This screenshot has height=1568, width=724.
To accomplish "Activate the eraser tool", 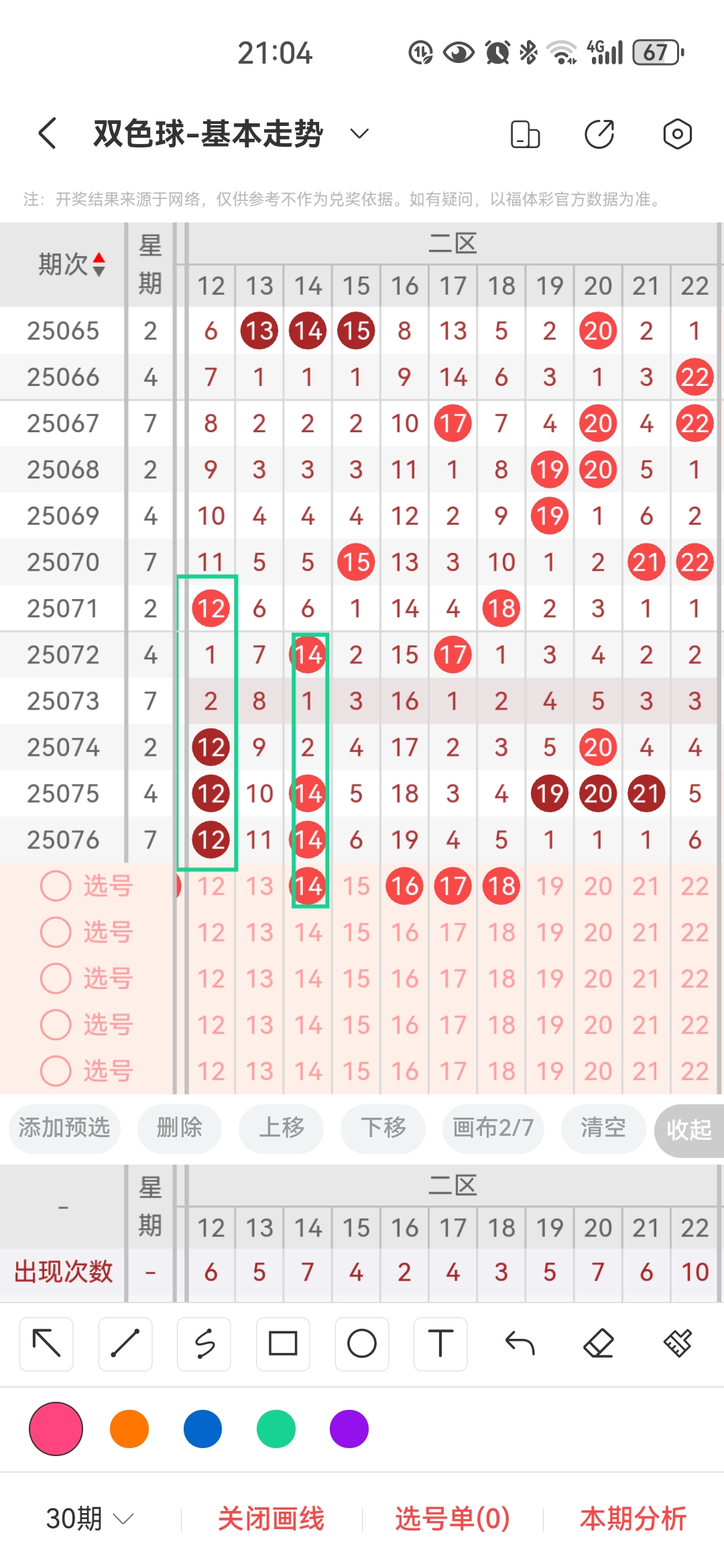I will tap(599, 1344).
